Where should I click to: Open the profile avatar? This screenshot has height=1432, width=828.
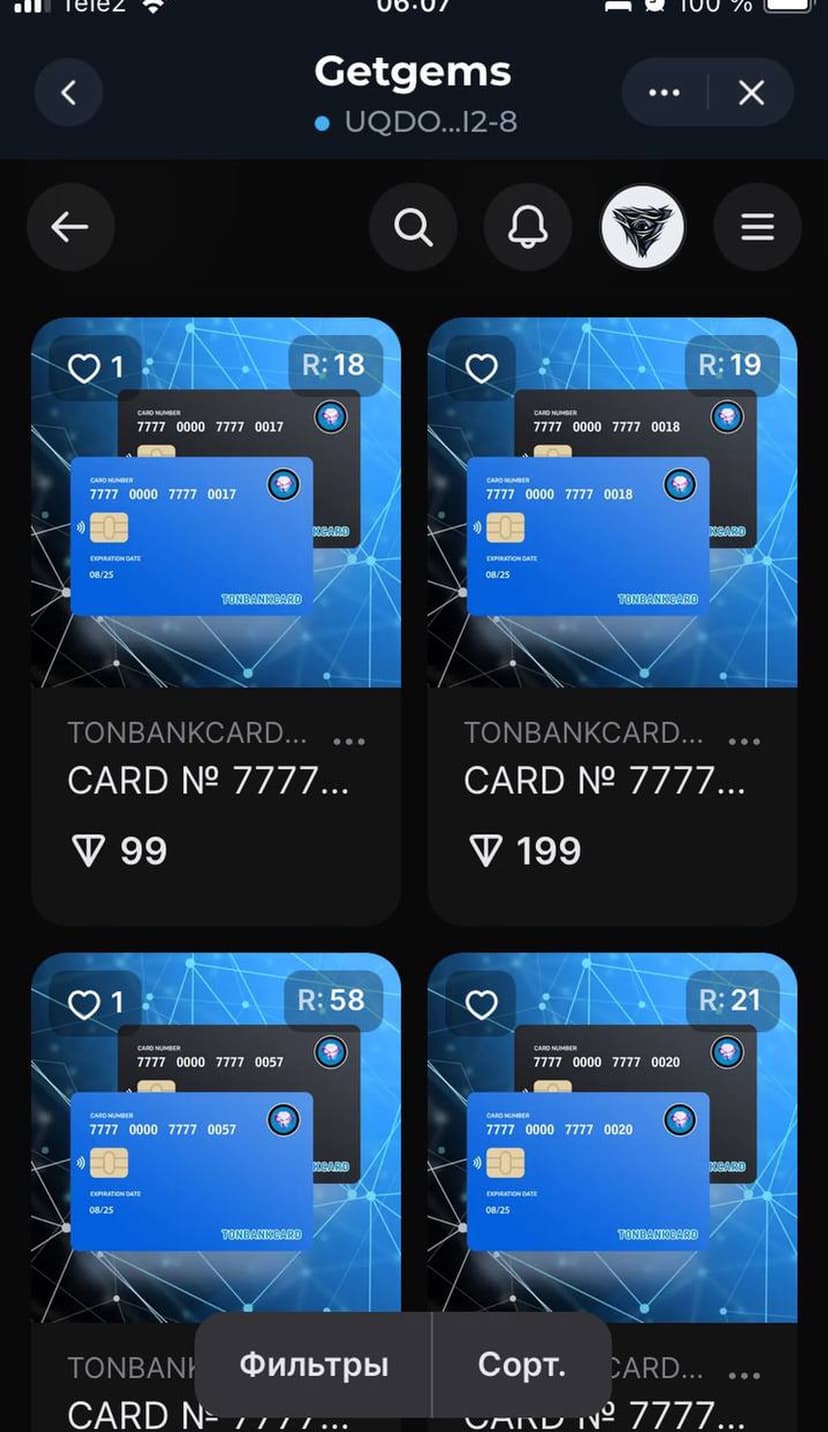tap(643, 227)
